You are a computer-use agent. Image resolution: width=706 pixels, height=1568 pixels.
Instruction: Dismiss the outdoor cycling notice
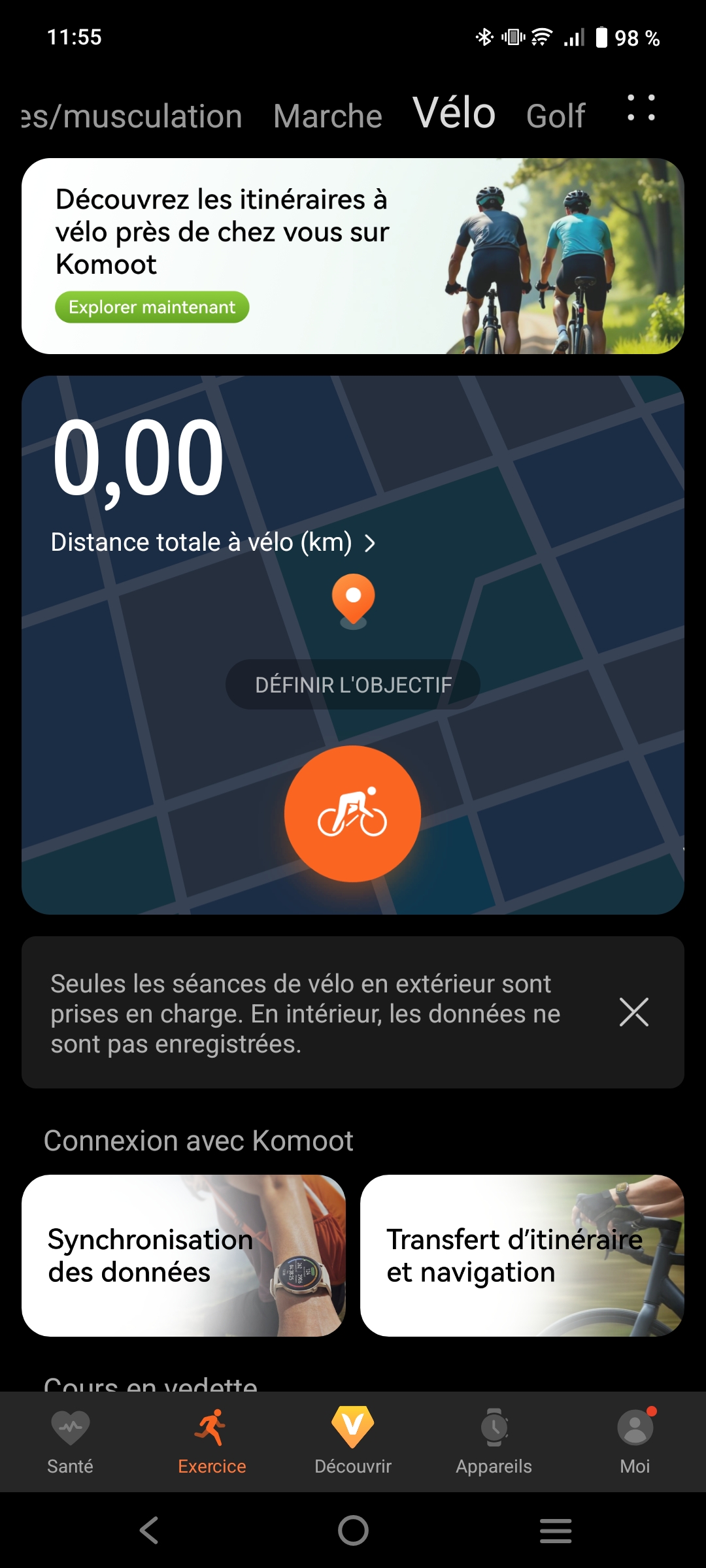[x=633, y=1013]
